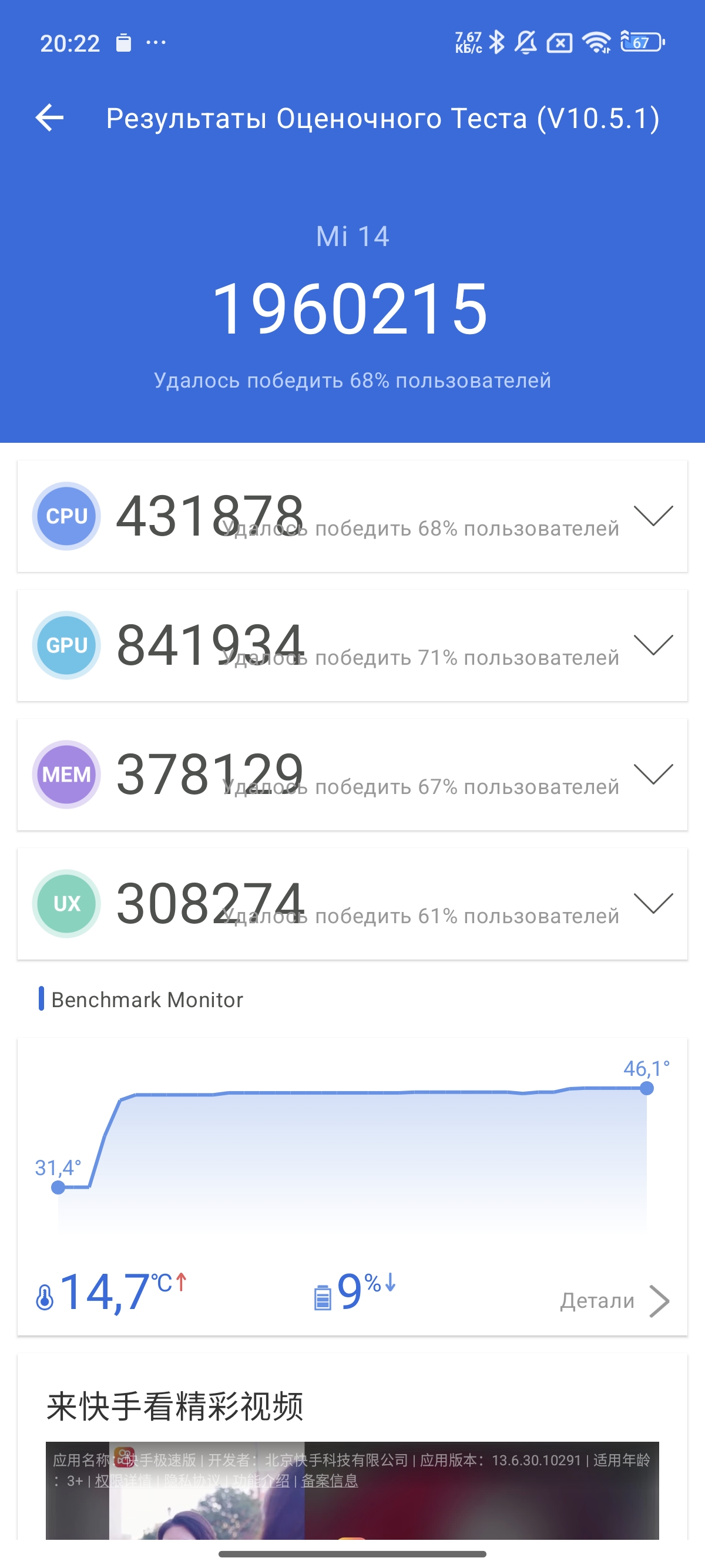Expand the UX score section

point(653,903)
